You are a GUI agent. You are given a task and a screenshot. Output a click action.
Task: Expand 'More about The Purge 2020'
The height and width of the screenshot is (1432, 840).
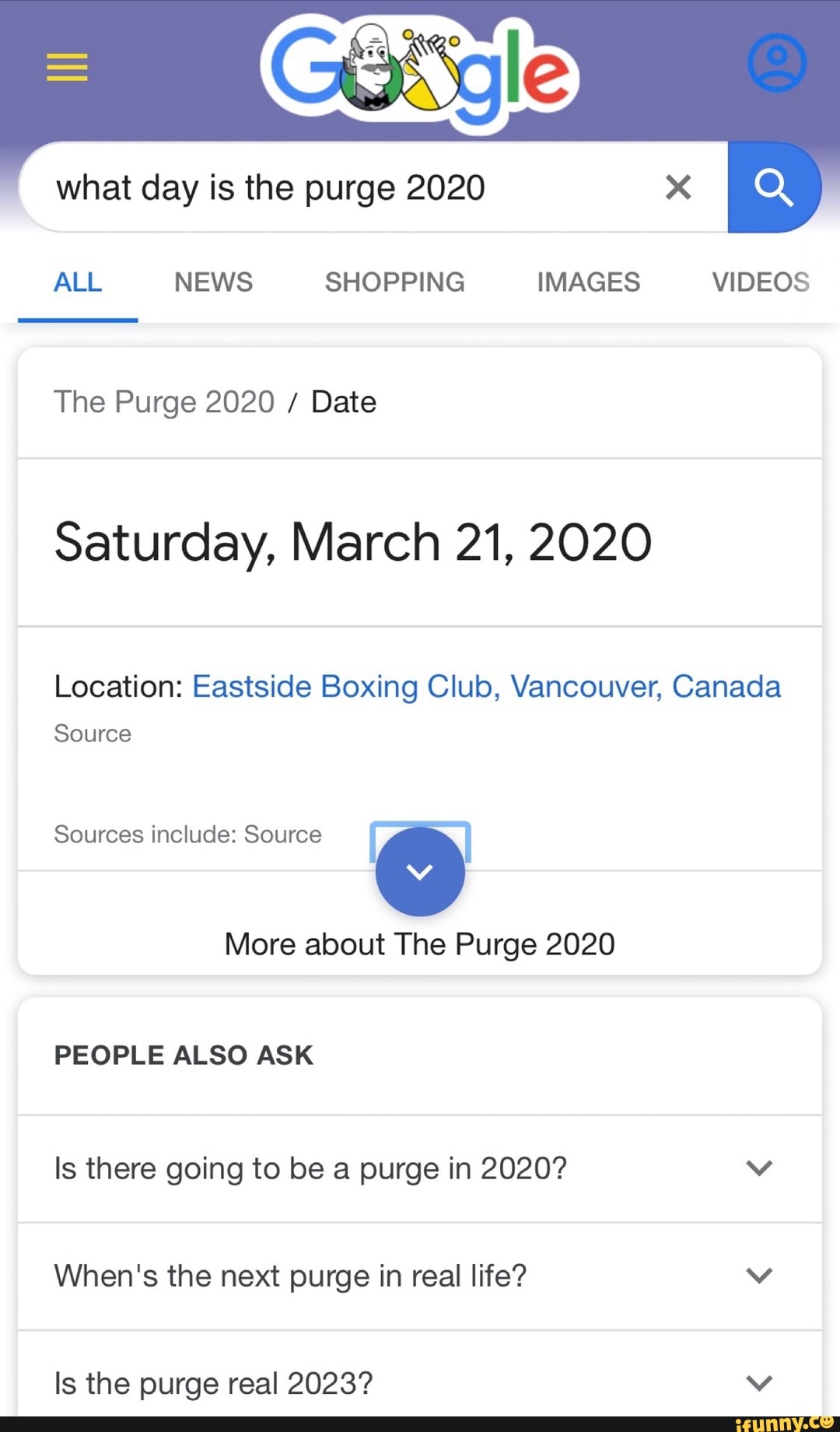click(x=419, y=944)
